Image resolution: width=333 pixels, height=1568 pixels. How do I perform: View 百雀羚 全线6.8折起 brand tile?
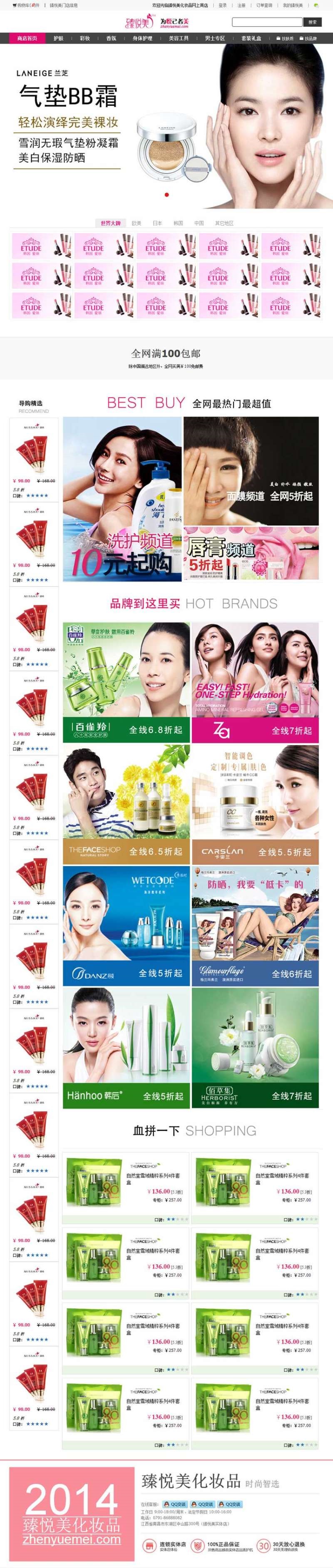126,682
